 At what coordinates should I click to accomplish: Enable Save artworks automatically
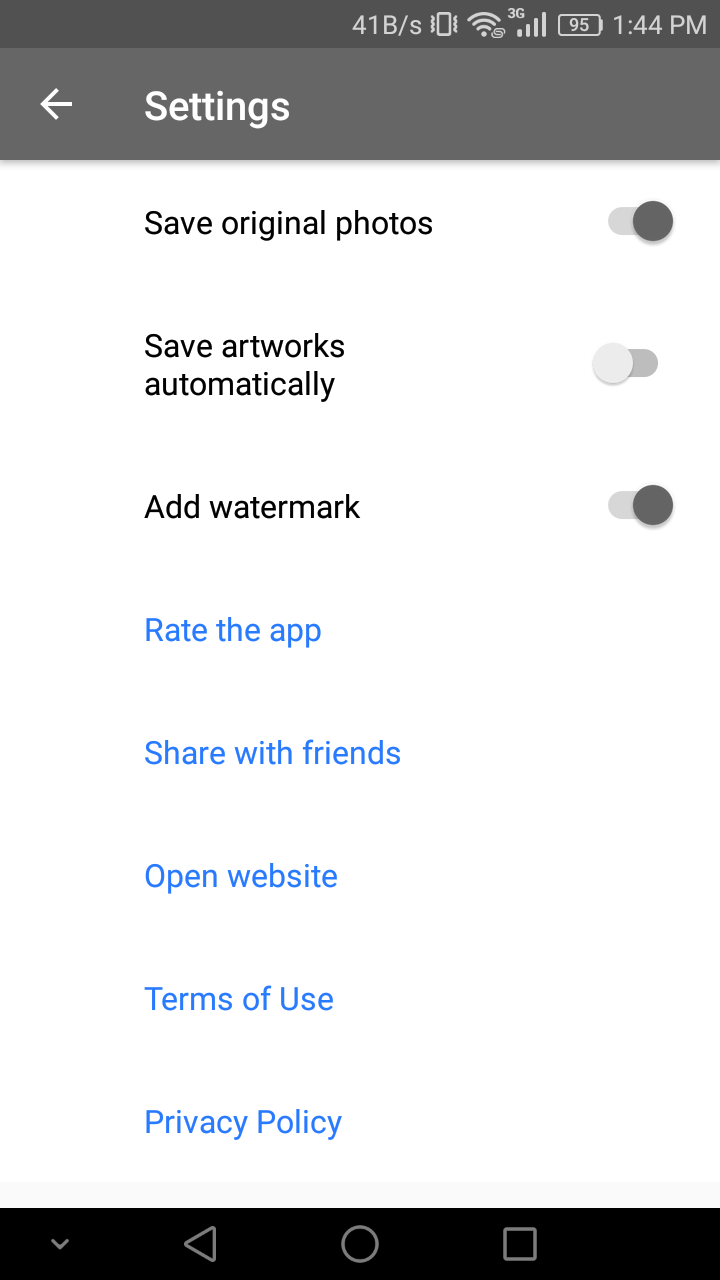pyautogui.click(x=626, y=364)
